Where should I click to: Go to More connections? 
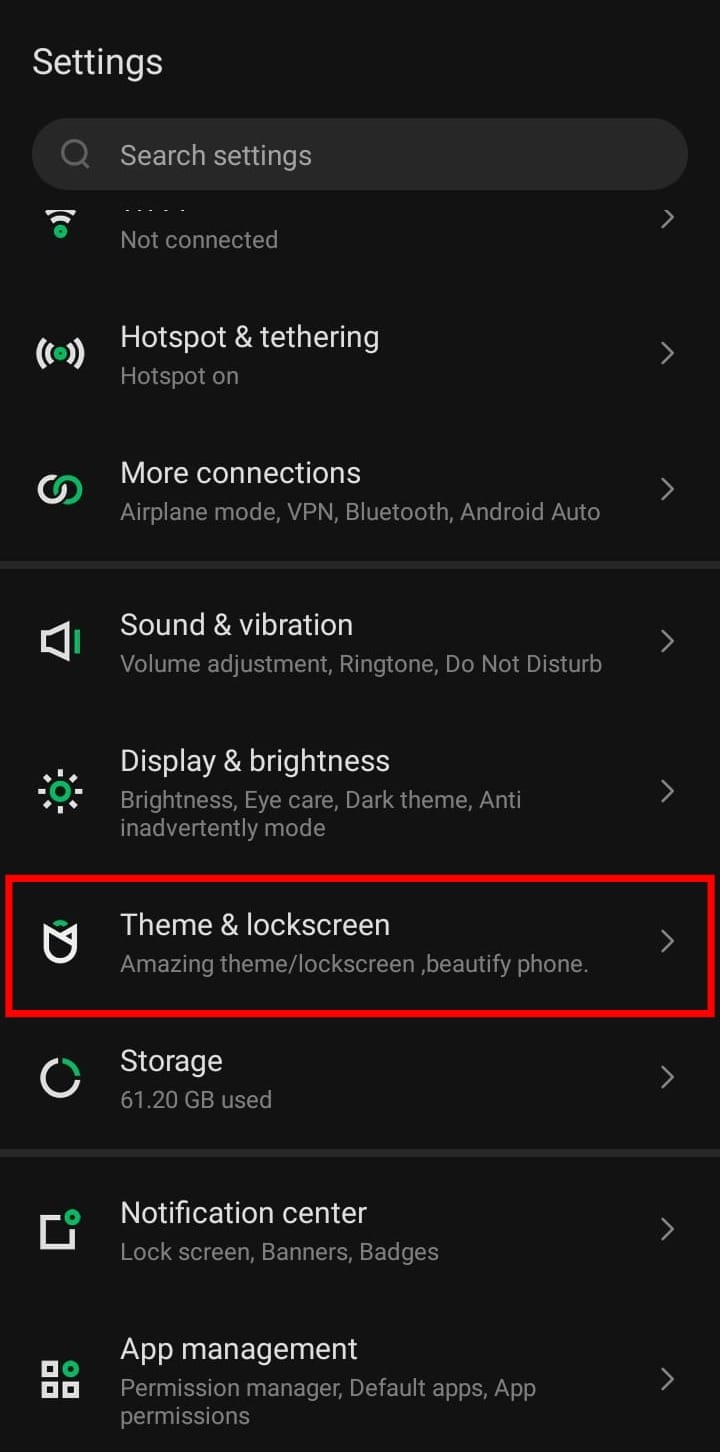pos(360,490)
